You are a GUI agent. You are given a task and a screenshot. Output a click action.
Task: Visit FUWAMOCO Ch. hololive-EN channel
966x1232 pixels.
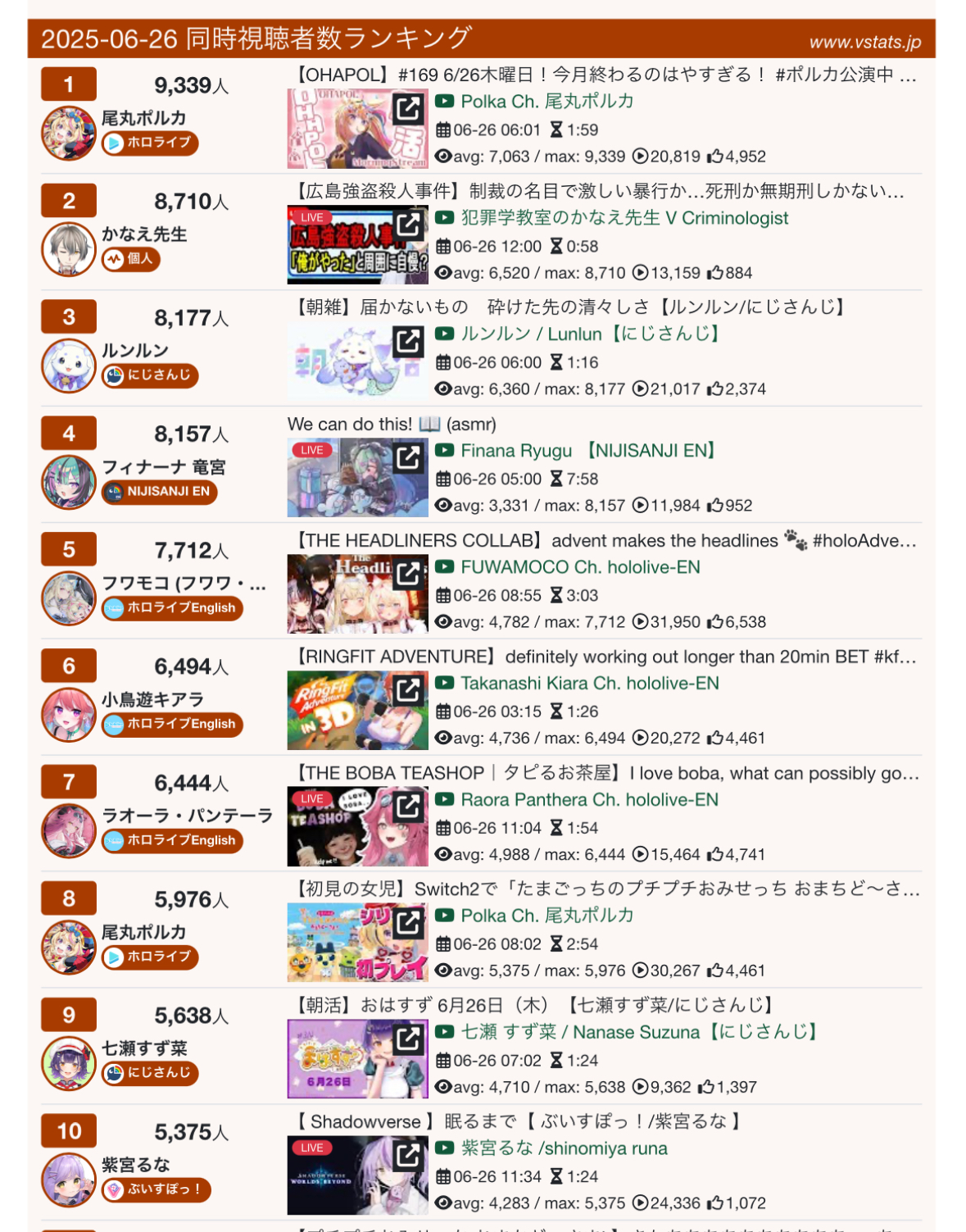(x=579, y=567)
